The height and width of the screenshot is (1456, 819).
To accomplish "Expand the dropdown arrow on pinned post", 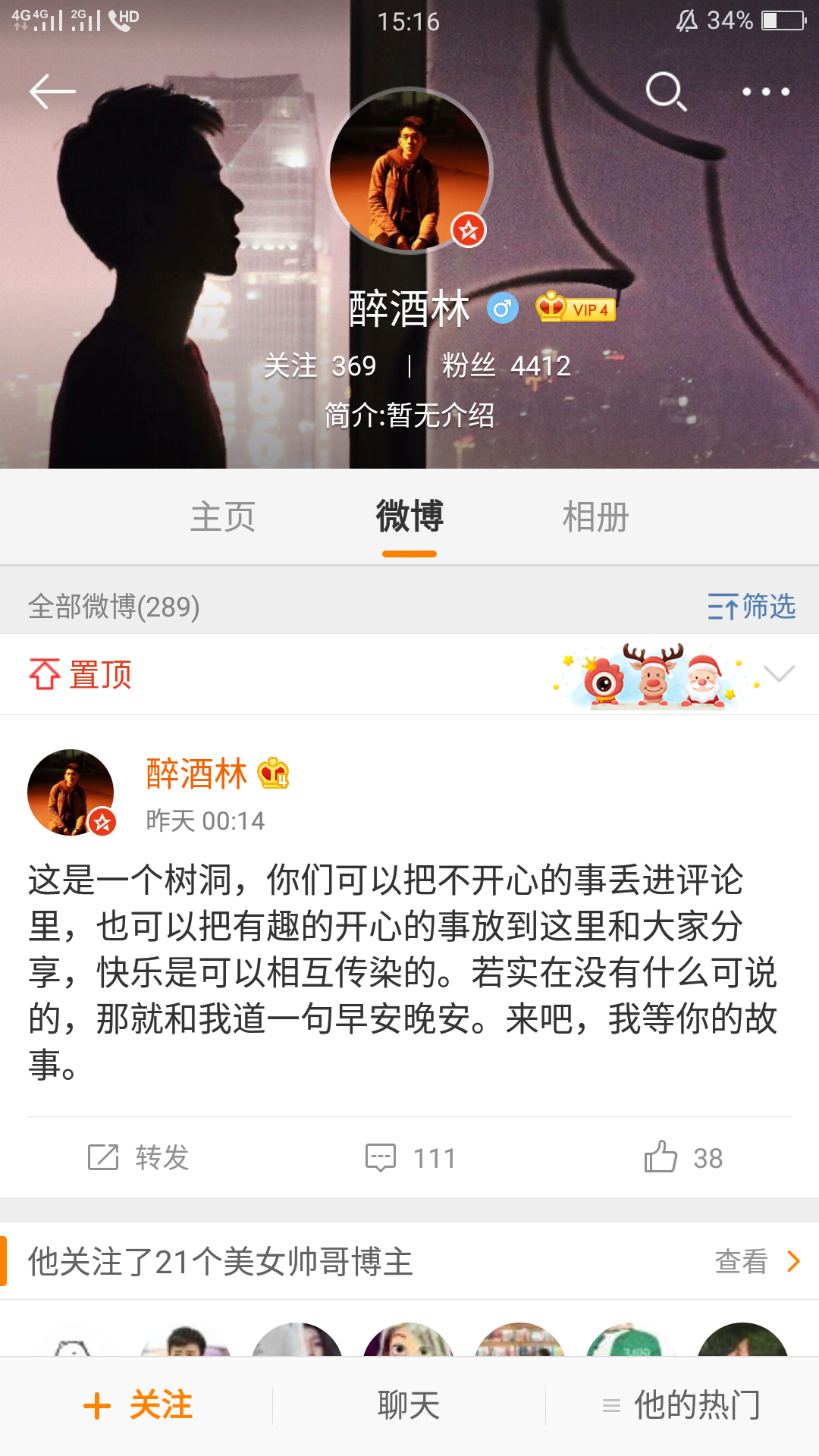I will [x=779, y=673].
